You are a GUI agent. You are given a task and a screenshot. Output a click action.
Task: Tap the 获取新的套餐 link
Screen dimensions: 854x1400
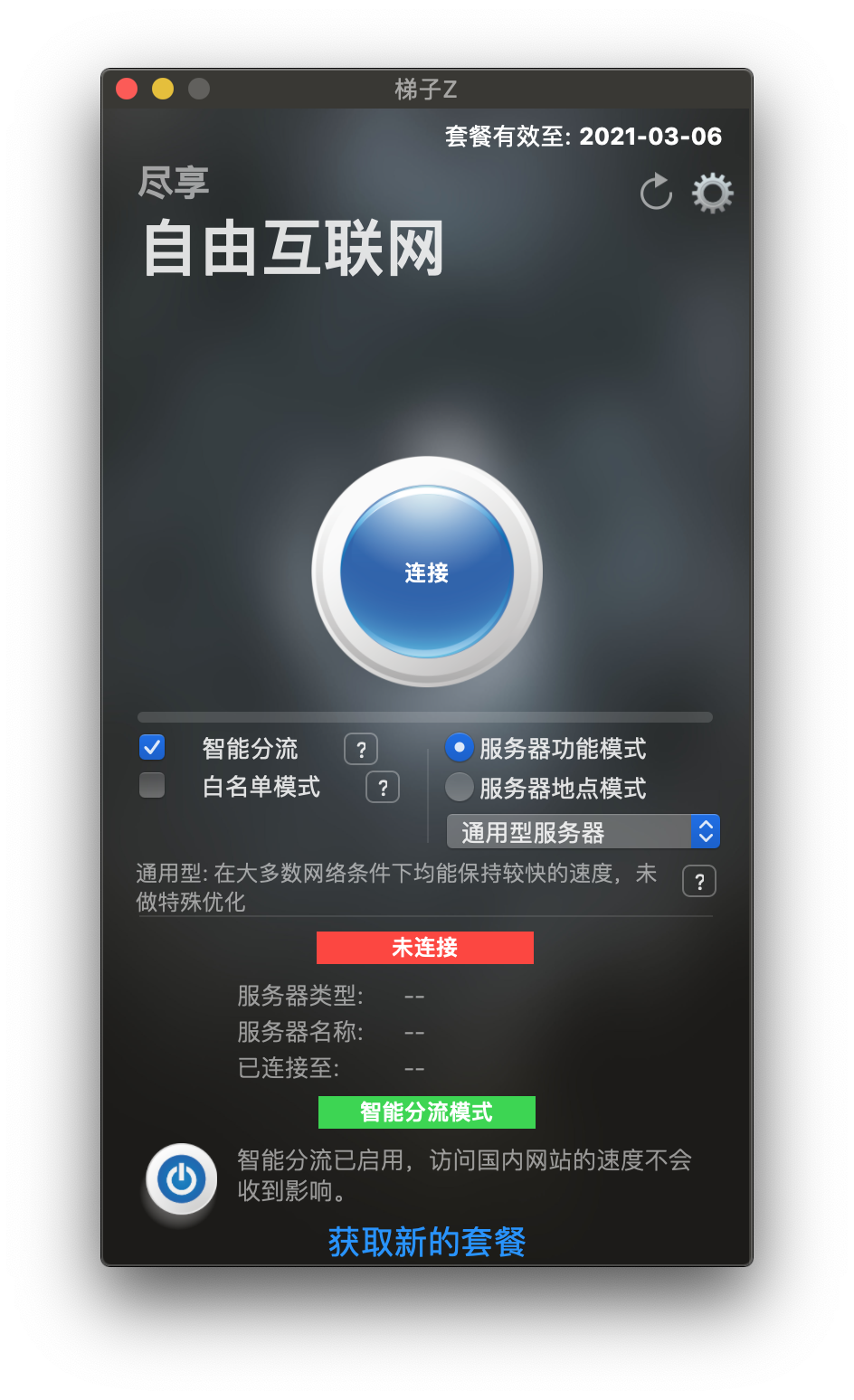[427, 1242]
